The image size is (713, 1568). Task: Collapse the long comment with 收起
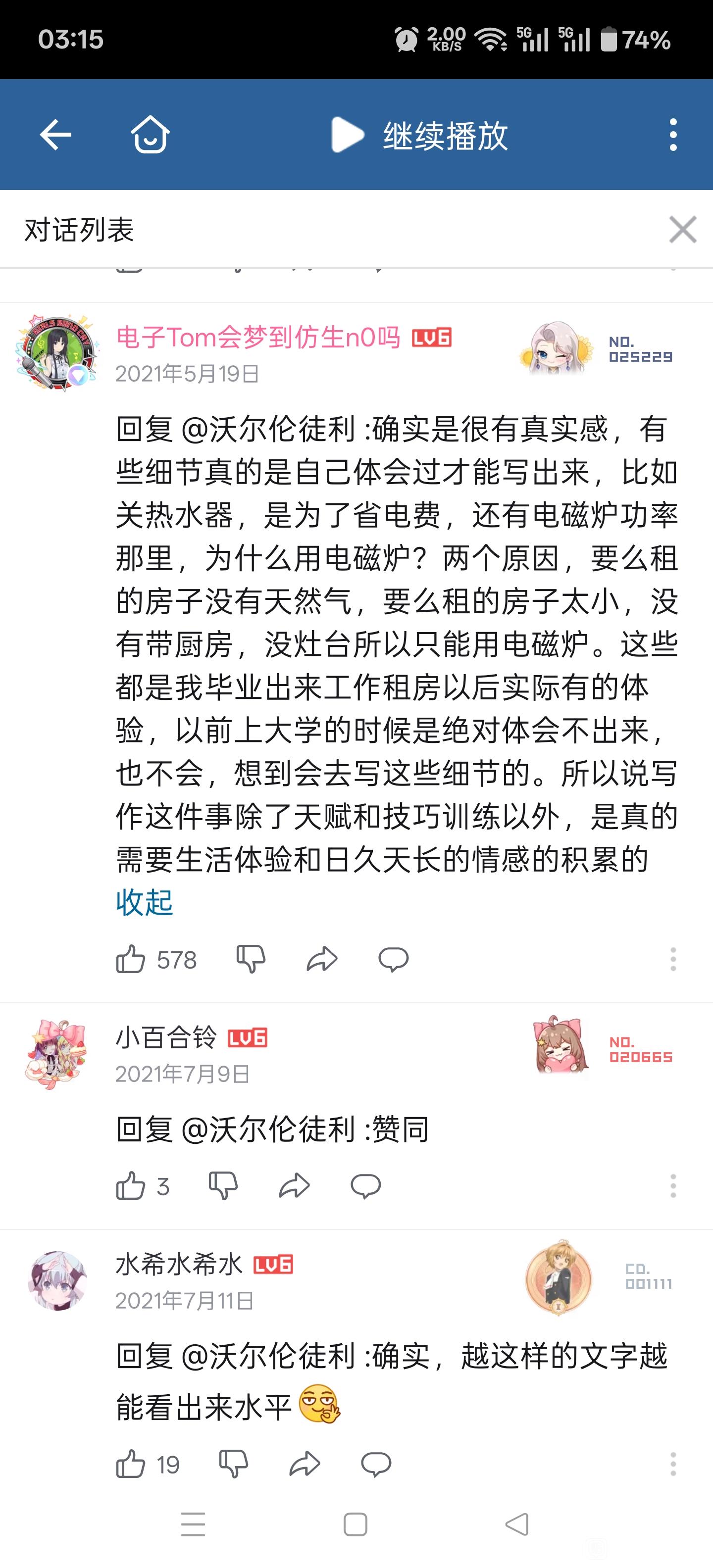[144, 902]
